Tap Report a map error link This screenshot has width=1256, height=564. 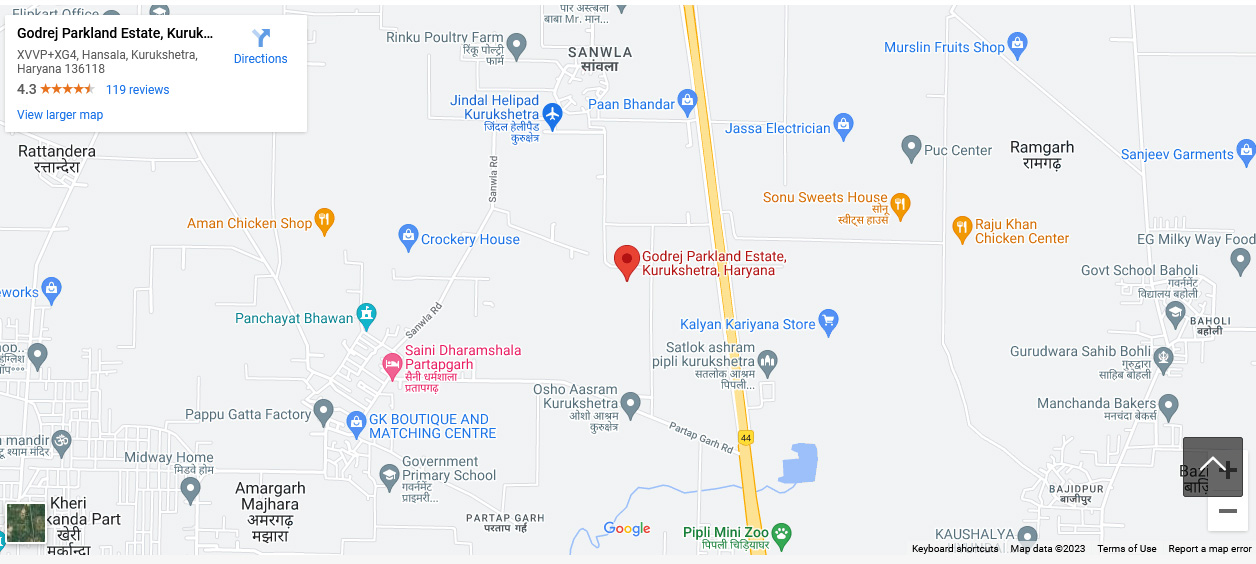[x=1209, y=549]
